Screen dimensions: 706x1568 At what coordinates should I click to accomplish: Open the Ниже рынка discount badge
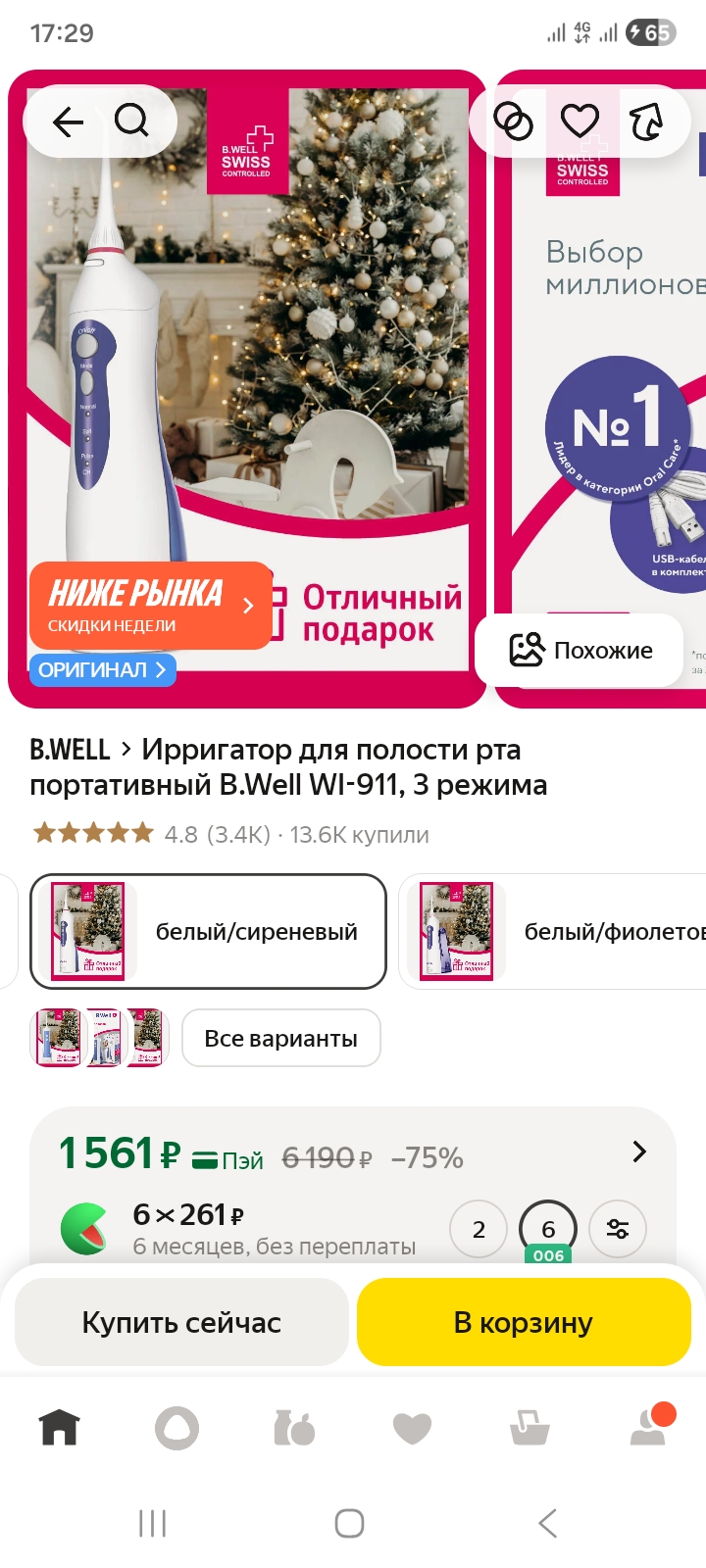[x=151, y=606]
